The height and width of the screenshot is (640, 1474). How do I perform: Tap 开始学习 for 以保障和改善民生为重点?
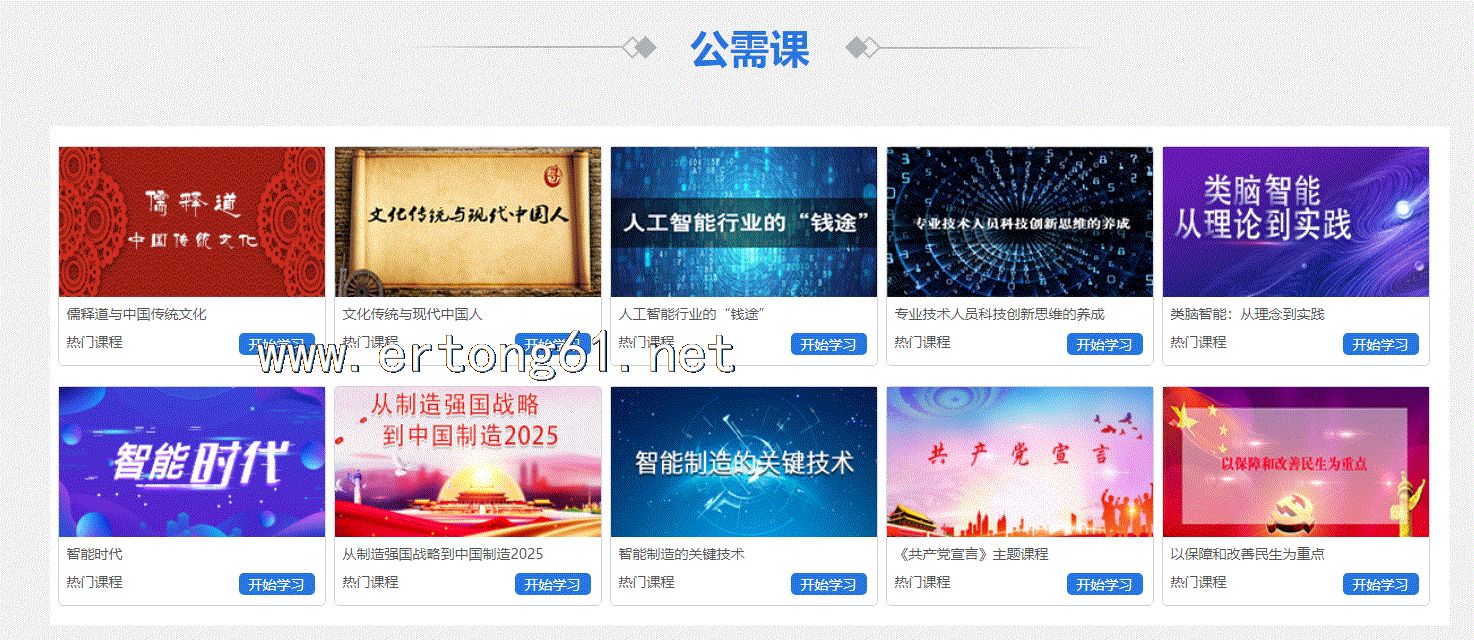(1380, 584)
